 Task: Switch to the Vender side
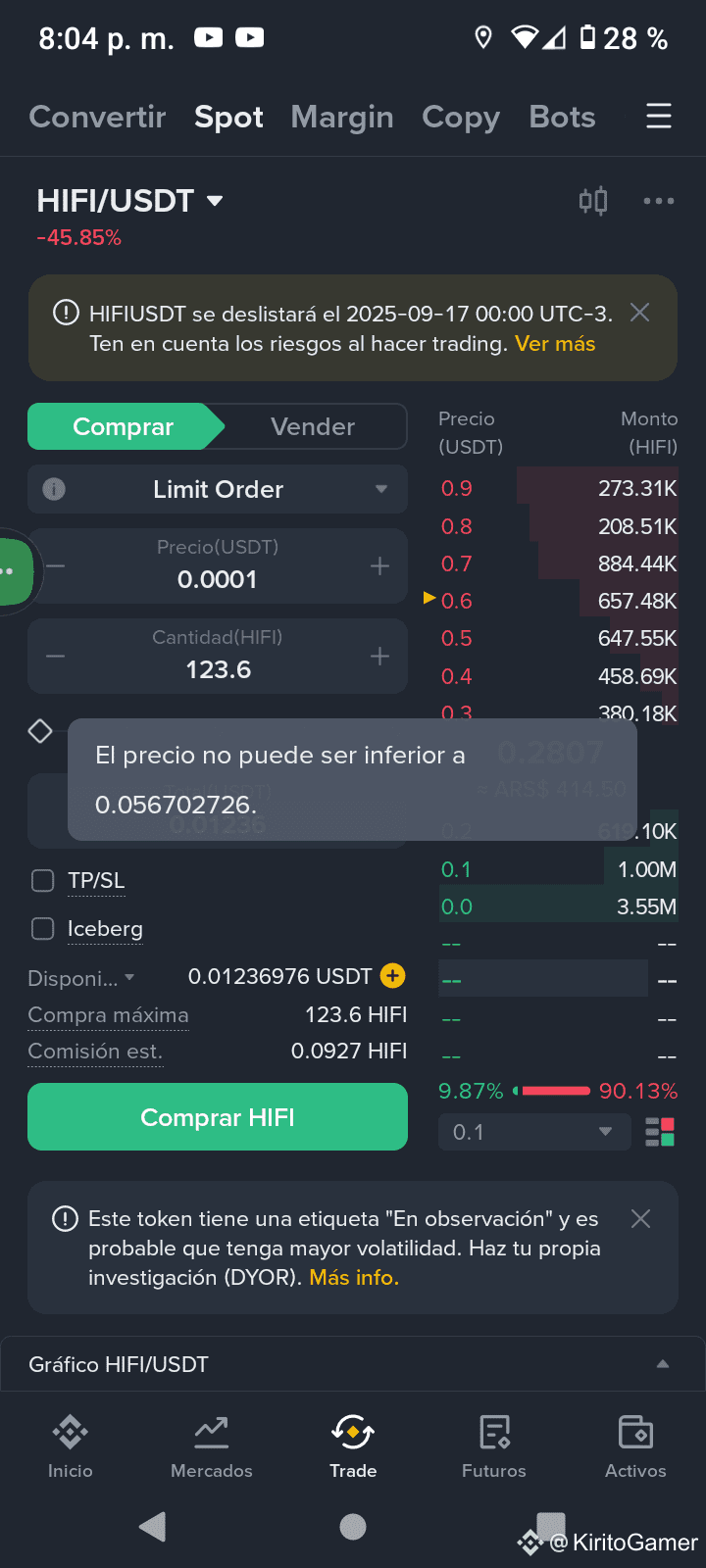[312, 426]
